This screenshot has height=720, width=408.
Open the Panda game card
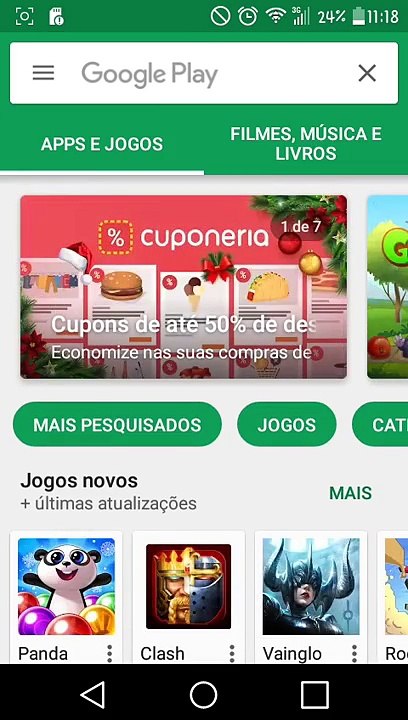(x=66, y=597)
